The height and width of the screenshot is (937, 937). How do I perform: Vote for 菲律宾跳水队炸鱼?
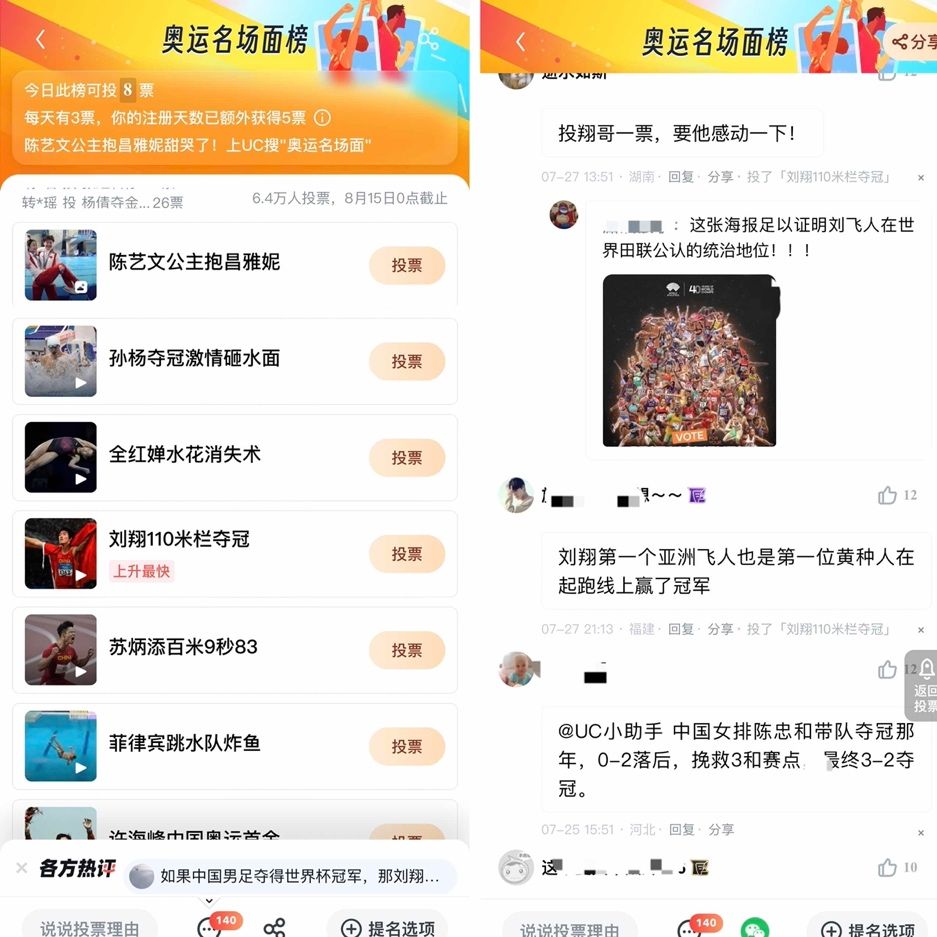point(406,746)
